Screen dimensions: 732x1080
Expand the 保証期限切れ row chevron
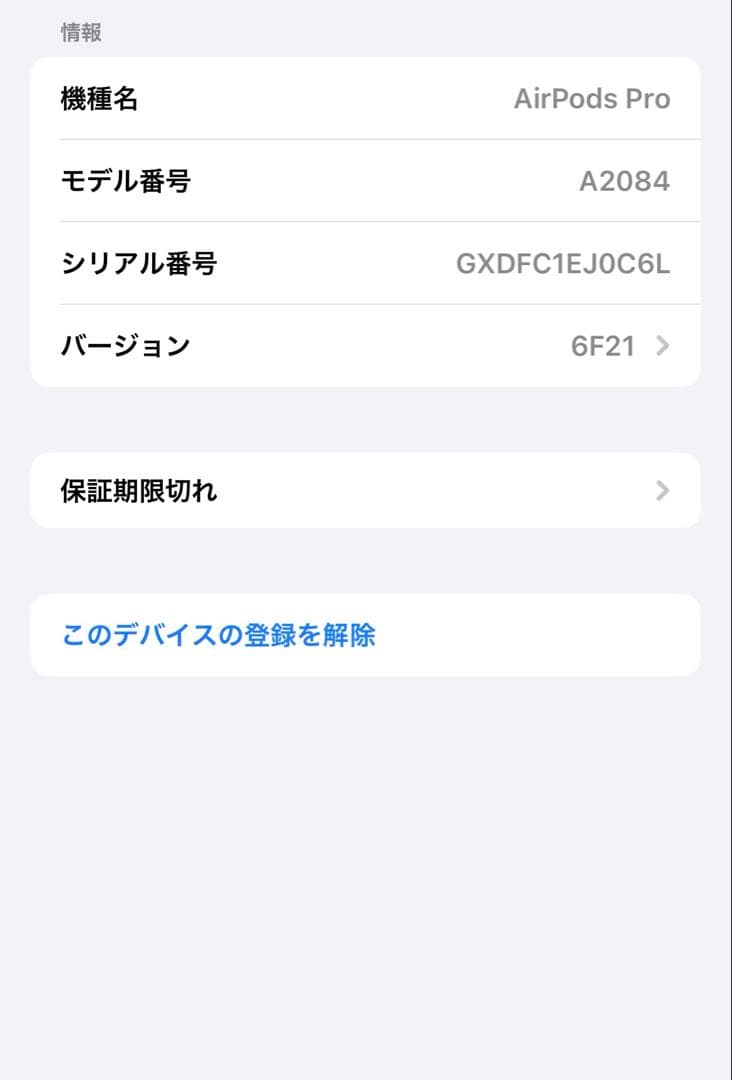661,490
